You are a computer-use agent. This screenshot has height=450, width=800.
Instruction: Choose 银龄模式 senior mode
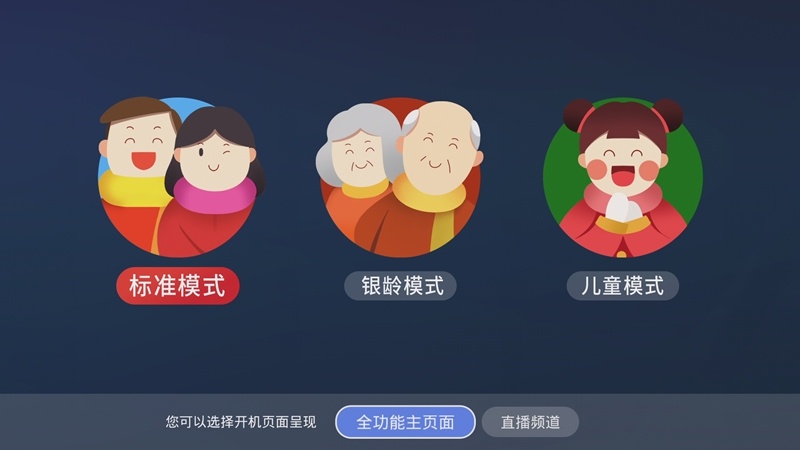click(x=400, y=286)
